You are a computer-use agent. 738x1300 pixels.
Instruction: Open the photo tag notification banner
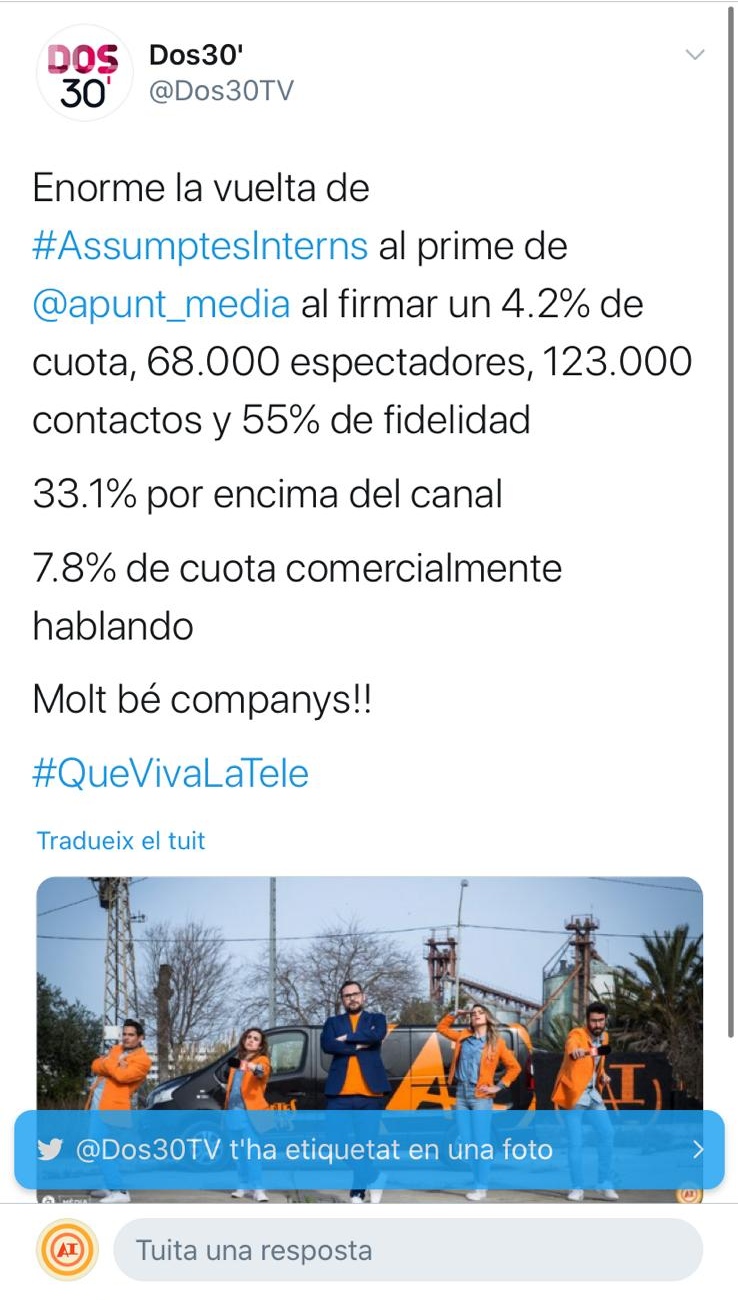click(x=369, y=1150)
